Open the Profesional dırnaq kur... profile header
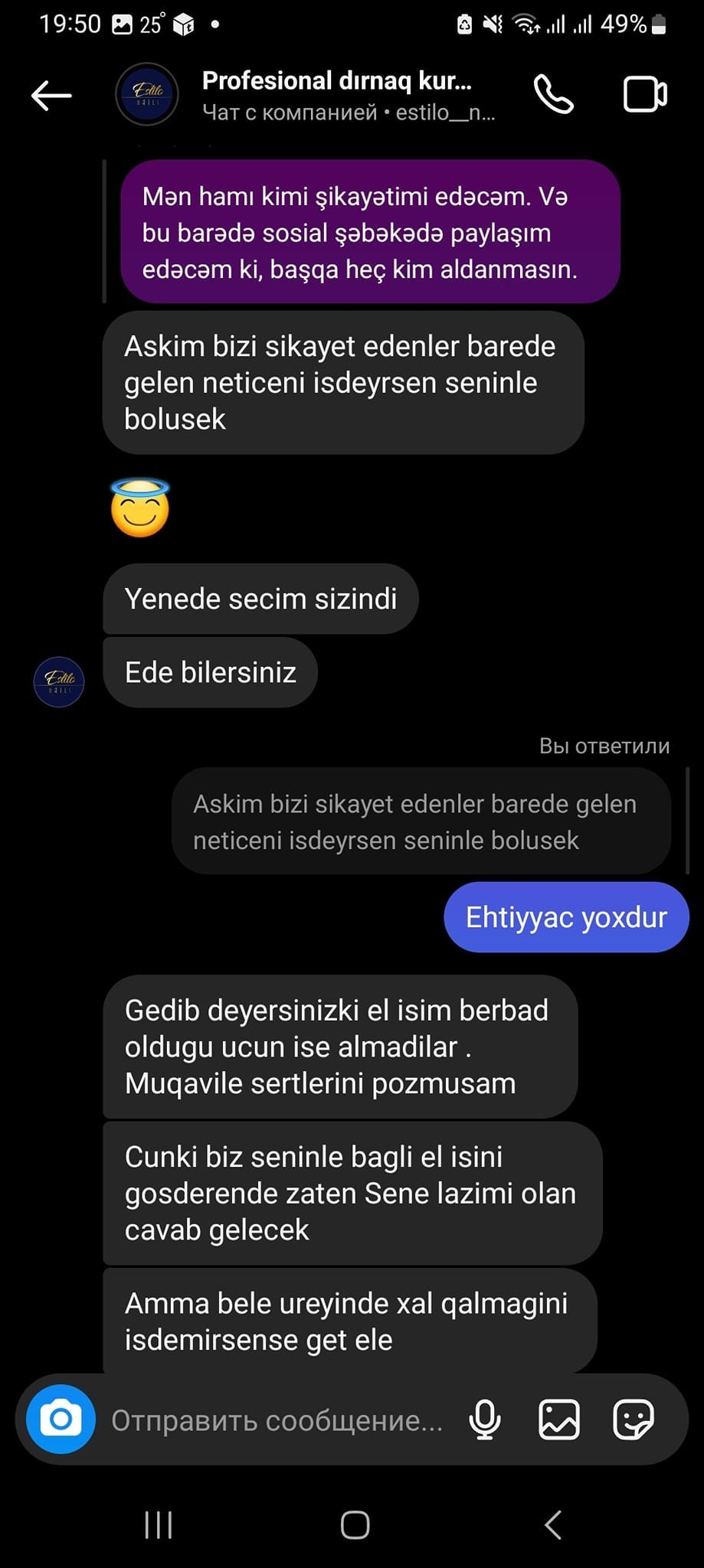Image resolution: width=704 pixels, height=1568 pixels. pyautogui.click(x=337, y=95)
